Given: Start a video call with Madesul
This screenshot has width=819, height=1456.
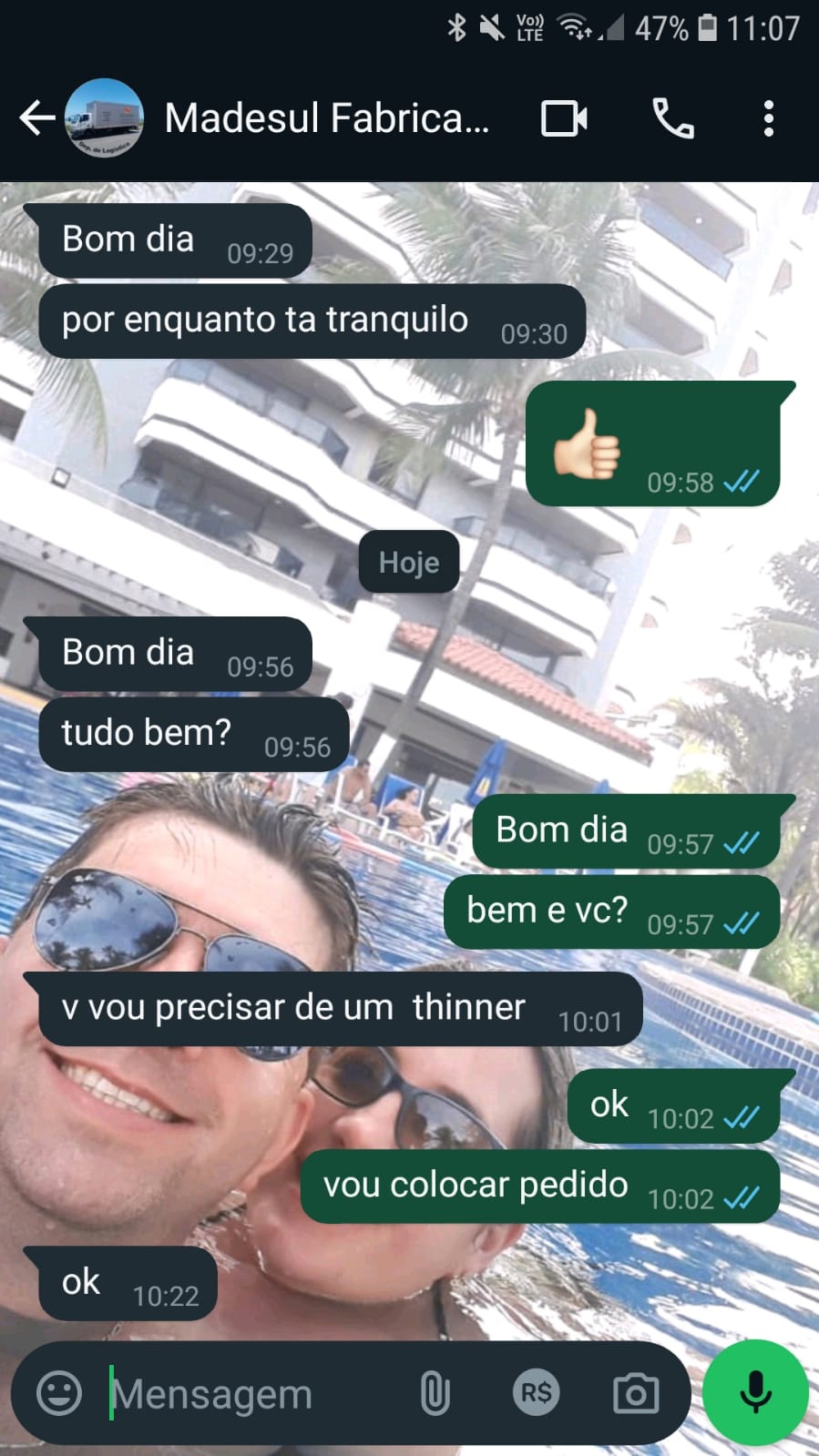Looking at the screenshot, I should (564, 118).
